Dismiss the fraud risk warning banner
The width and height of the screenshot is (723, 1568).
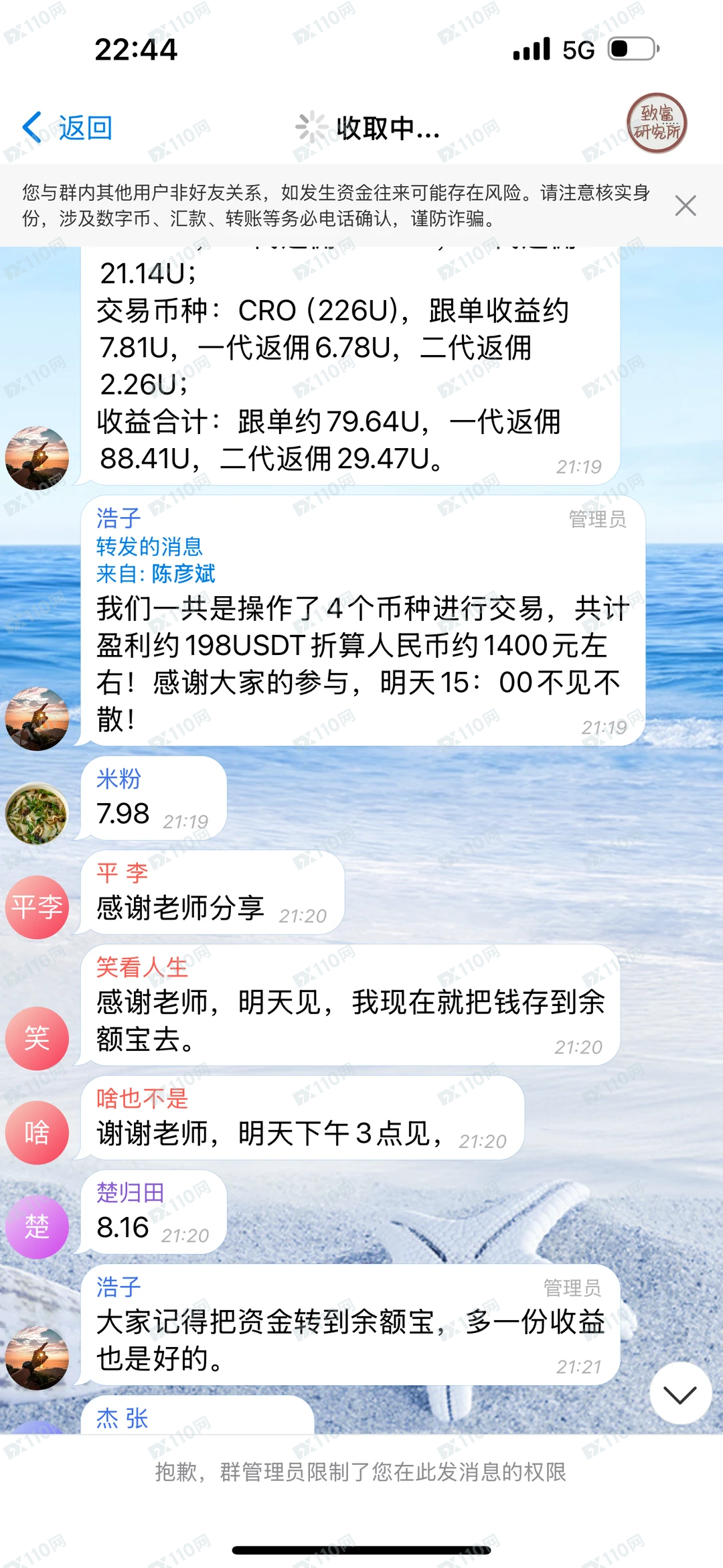pyautogui.click(x=684, y=206)
